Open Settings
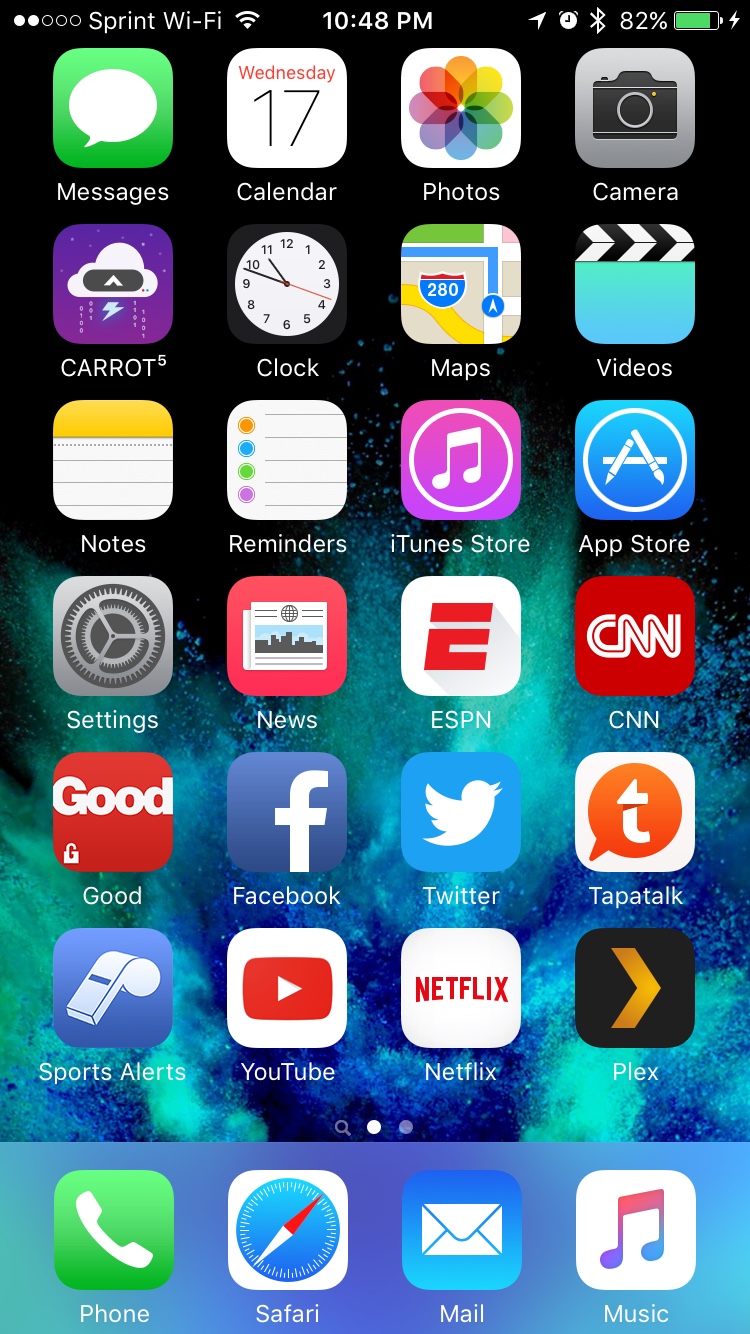This screenshot has width=750, height=1334. tap(113, 636)
